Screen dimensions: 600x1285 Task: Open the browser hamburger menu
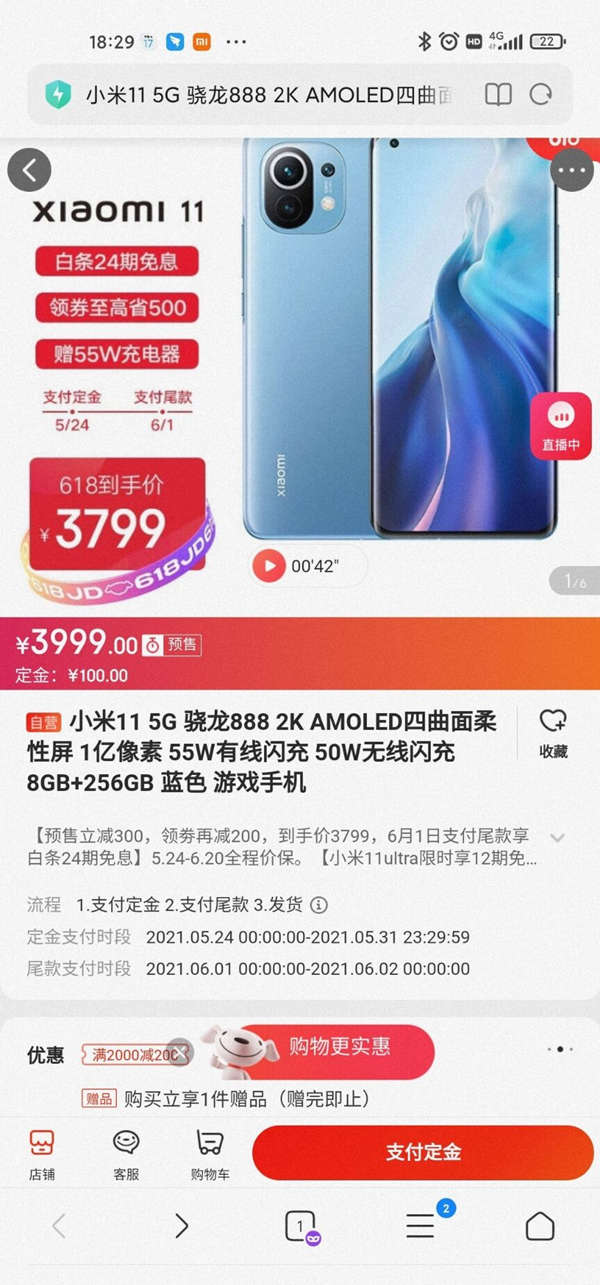[x=420, y=1225]
